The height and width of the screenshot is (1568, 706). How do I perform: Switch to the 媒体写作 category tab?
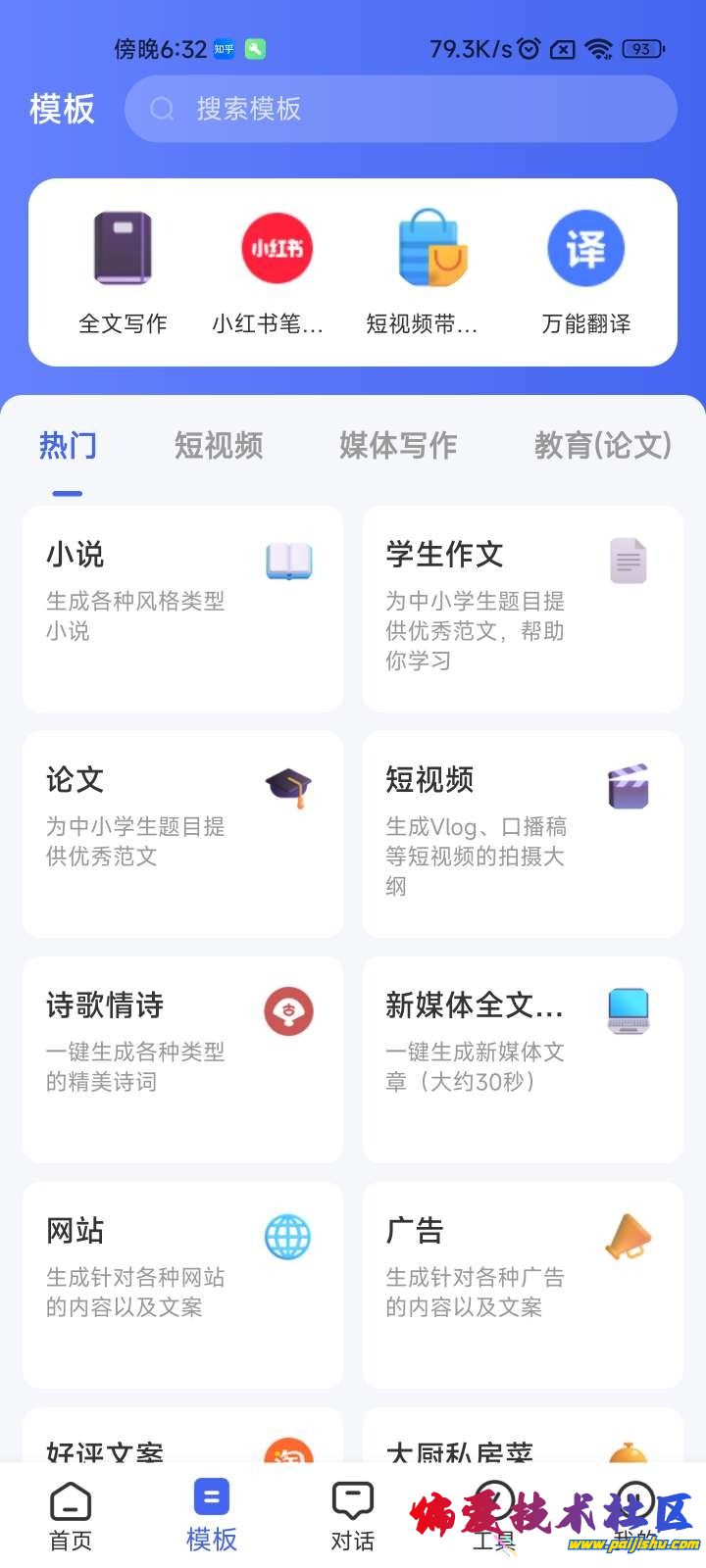pyautogui.click(x=398, y=446)
